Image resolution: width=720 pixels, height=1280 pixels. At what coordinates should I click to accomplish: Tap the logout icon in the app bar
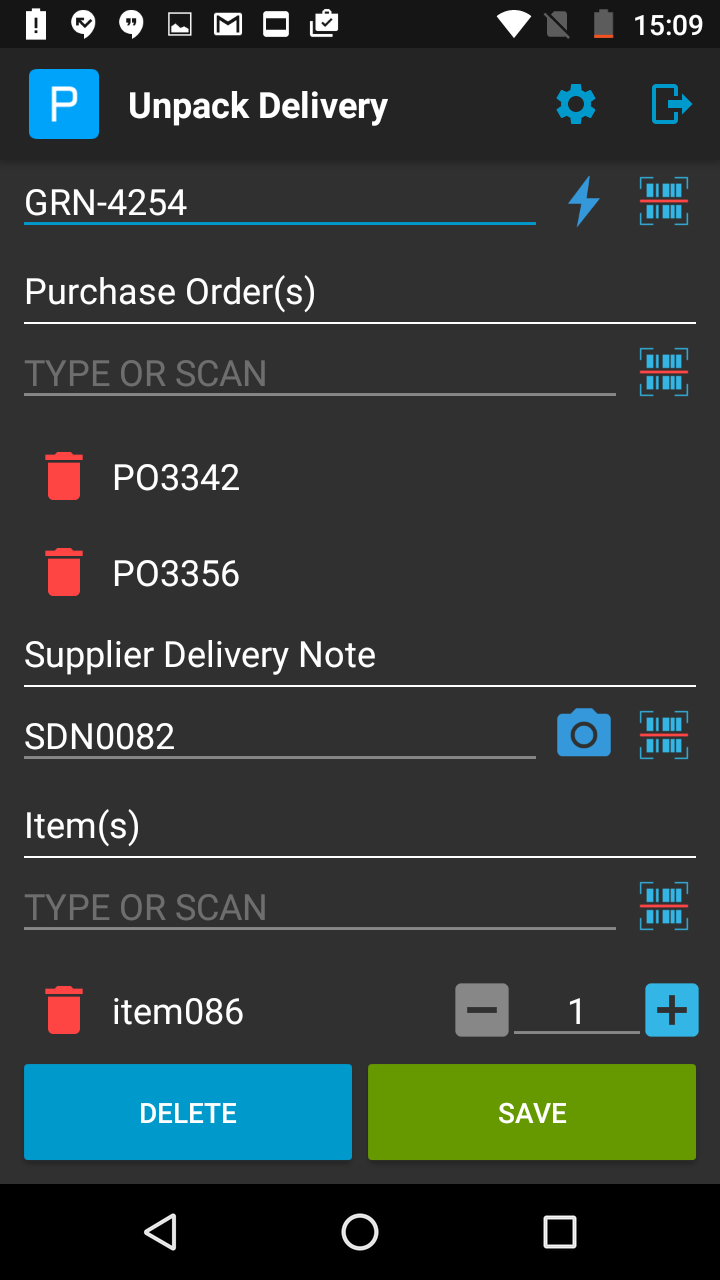671,104
